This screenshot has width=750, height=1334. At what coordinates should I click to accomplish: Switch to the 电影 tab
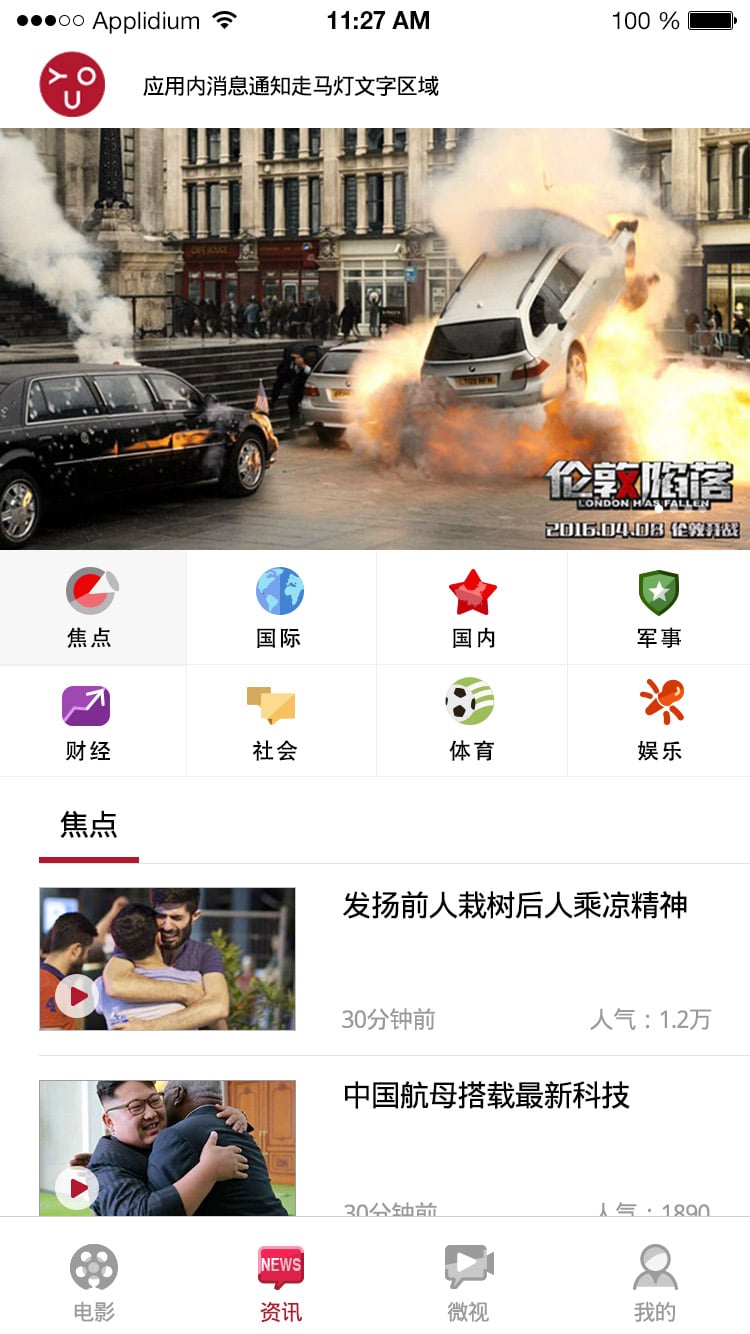pos(94,1283)
